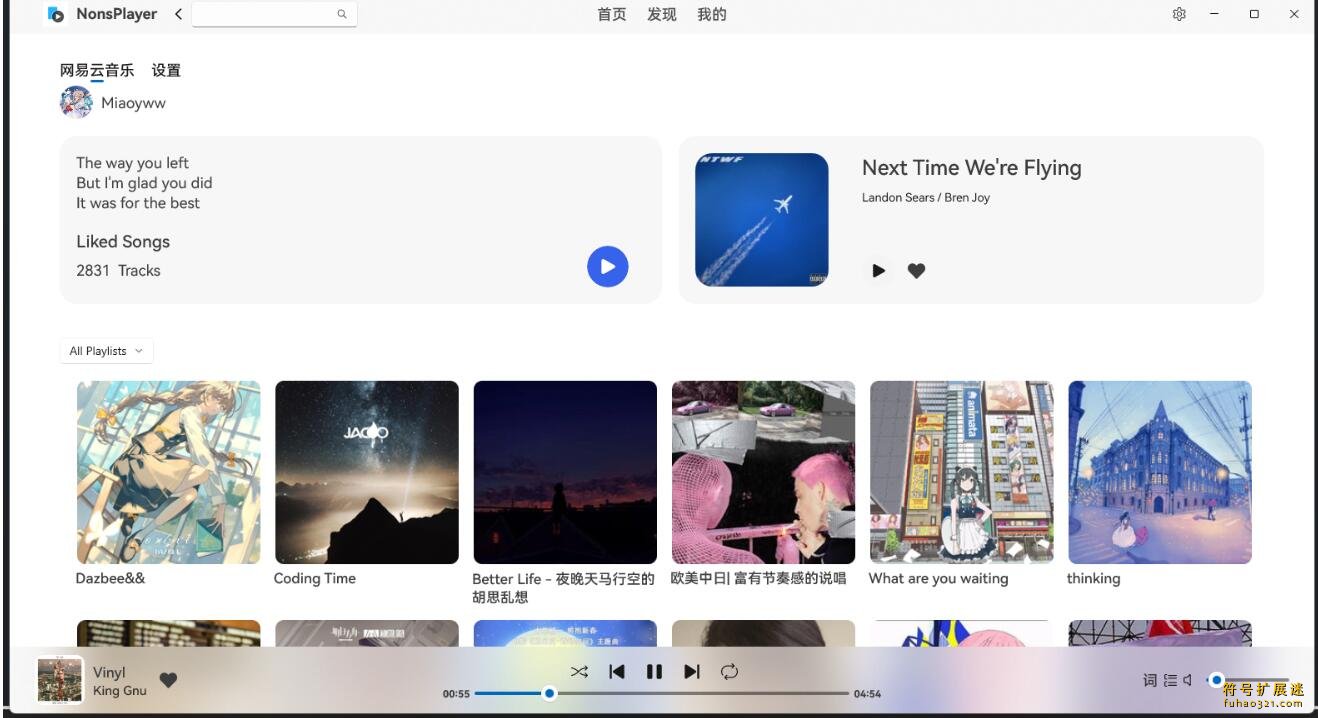Switch to the 发现 tab

661,14
